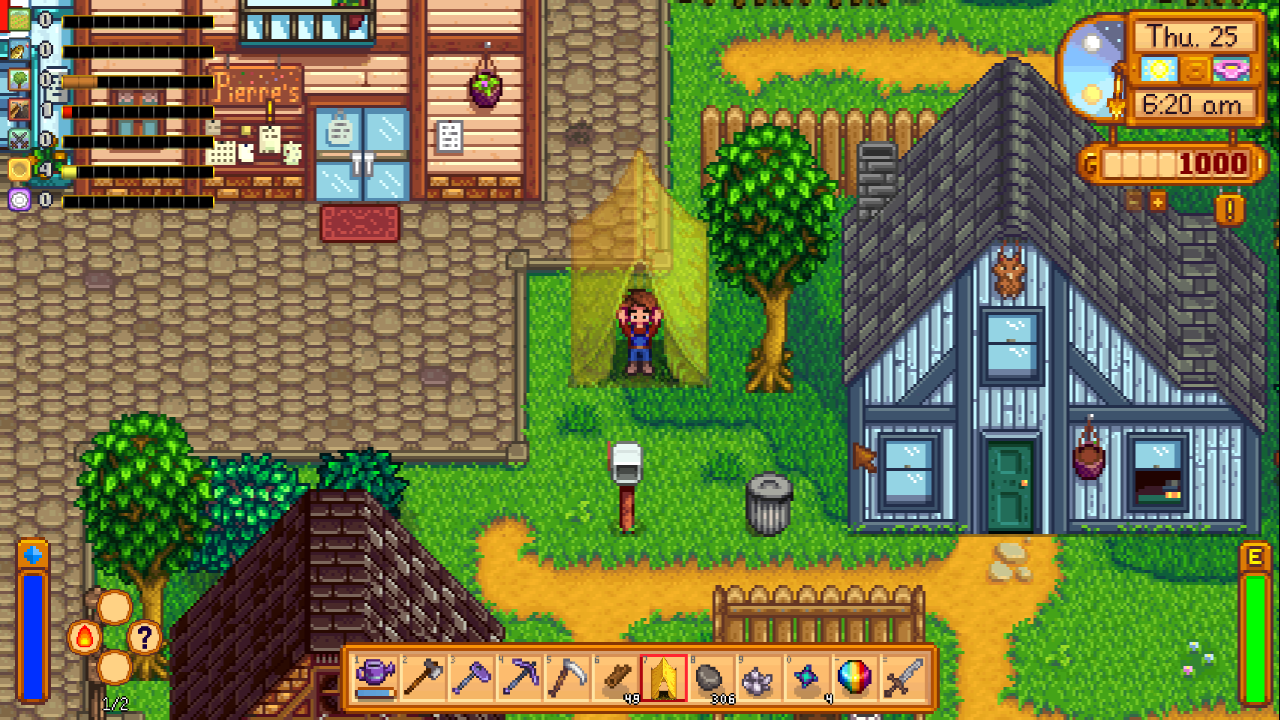The image size is (1280, 720).
Task: Tap the question mark spell slot
Action: [144, 637]
